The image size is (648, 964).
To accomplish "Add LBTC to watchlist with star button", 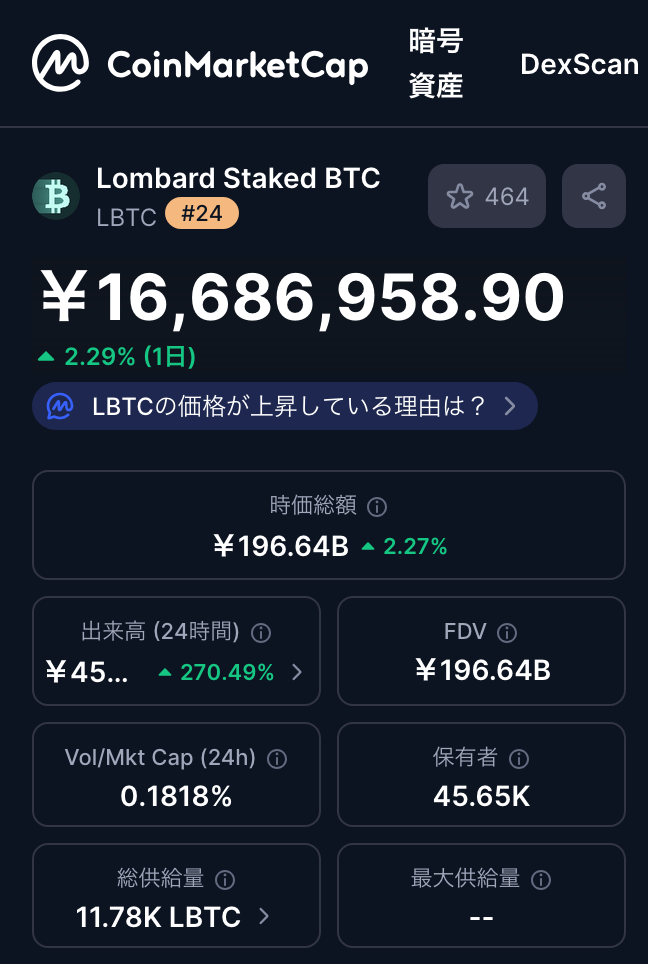I will pos(487,196).
